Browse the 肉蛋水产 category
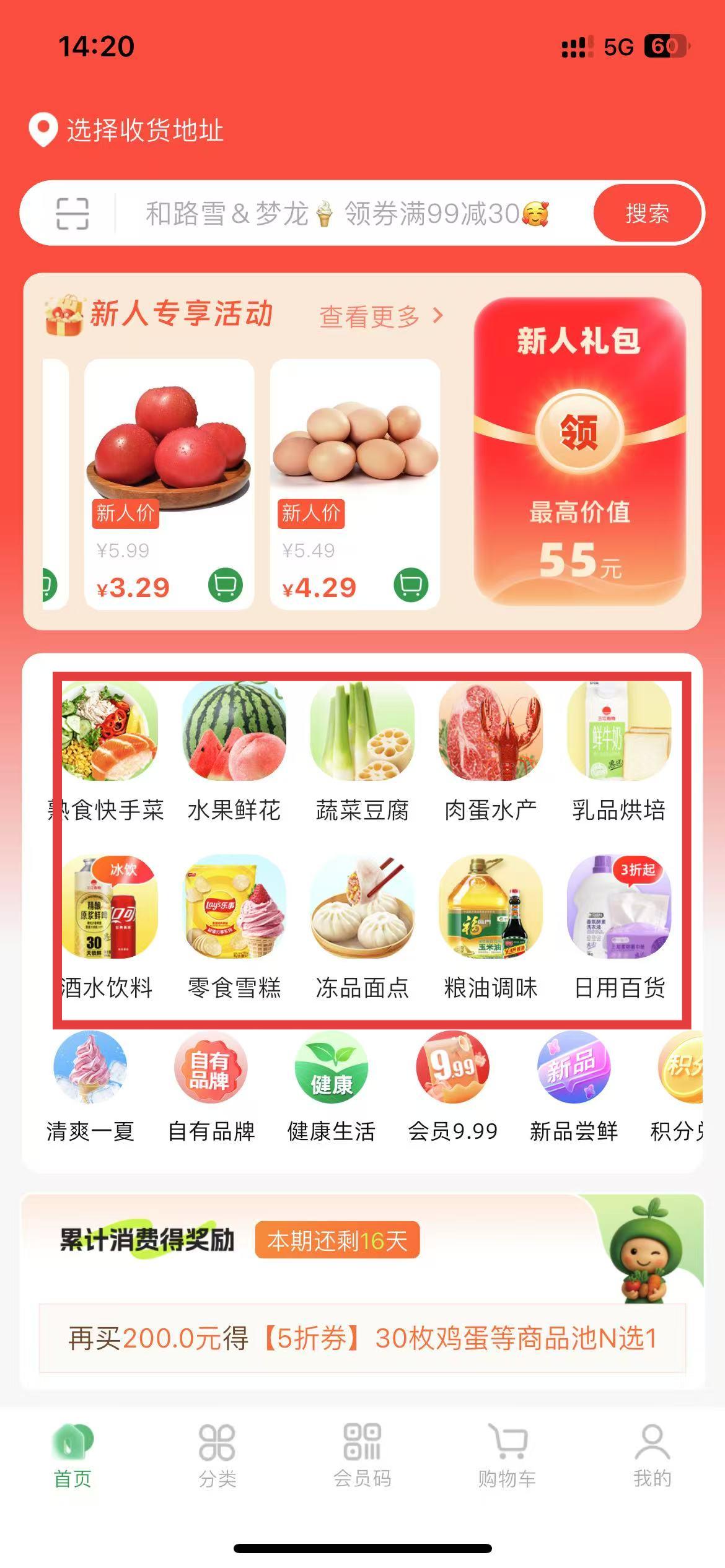725x1568 pixels. tap(491, 752)
